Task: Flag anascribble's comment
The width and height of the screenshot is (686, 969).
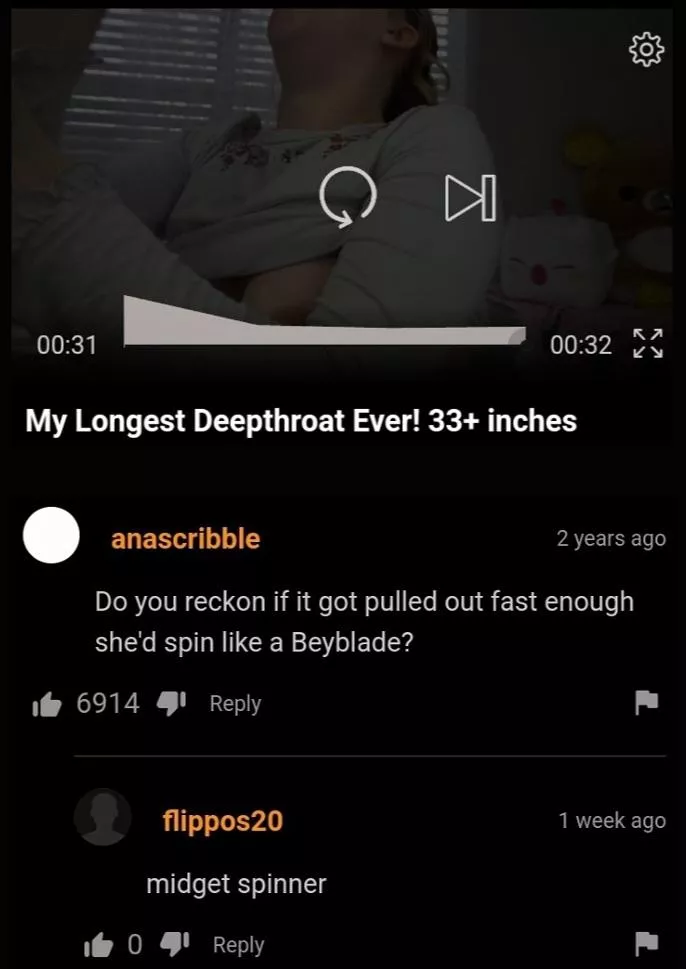Action: point(647,704)
